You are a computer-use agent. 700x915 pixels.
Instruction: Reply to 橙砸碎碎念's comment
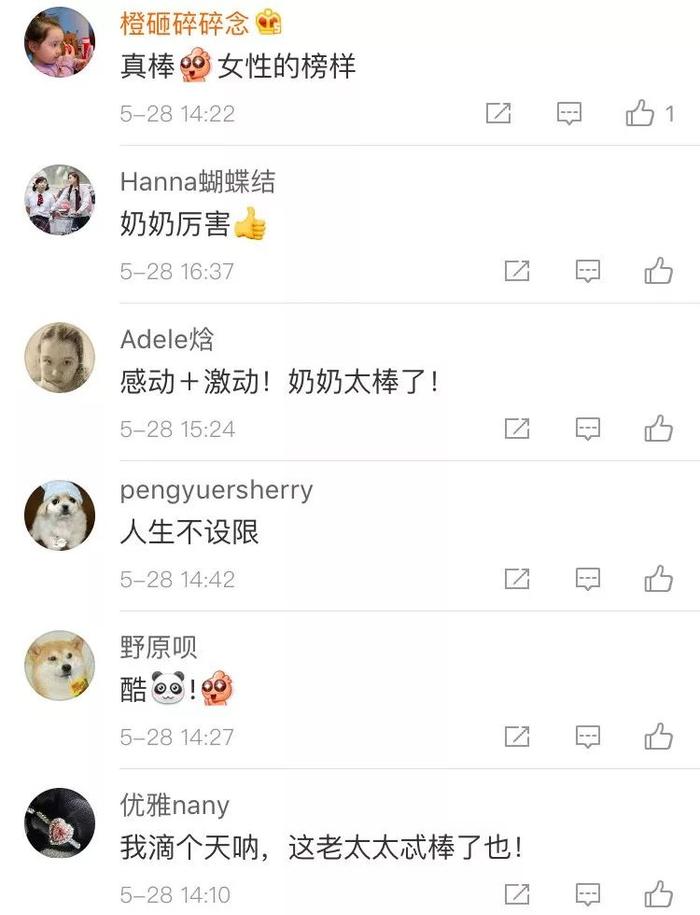(x=569, y=114)
